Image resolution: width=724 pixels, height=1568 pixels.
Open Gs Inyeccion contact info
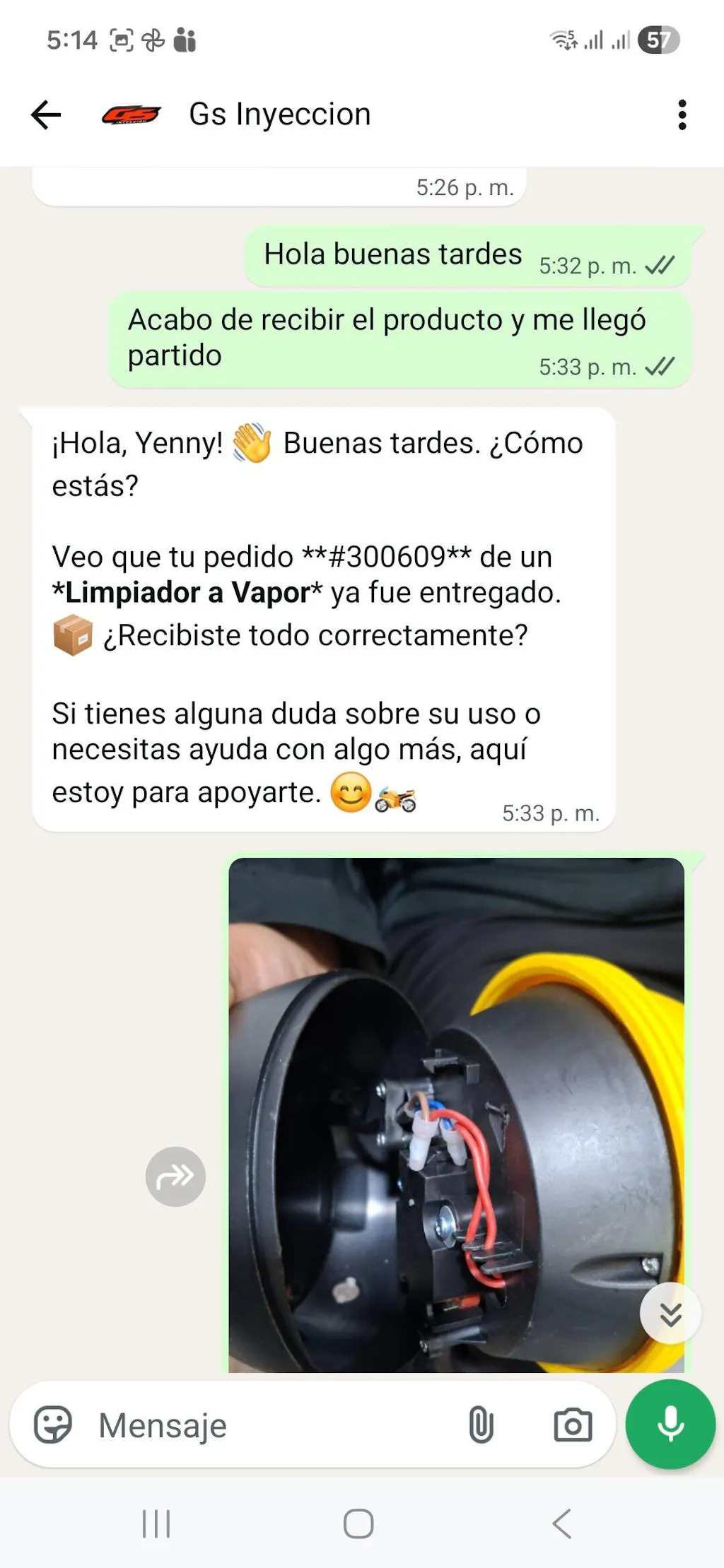click(279, 114)
